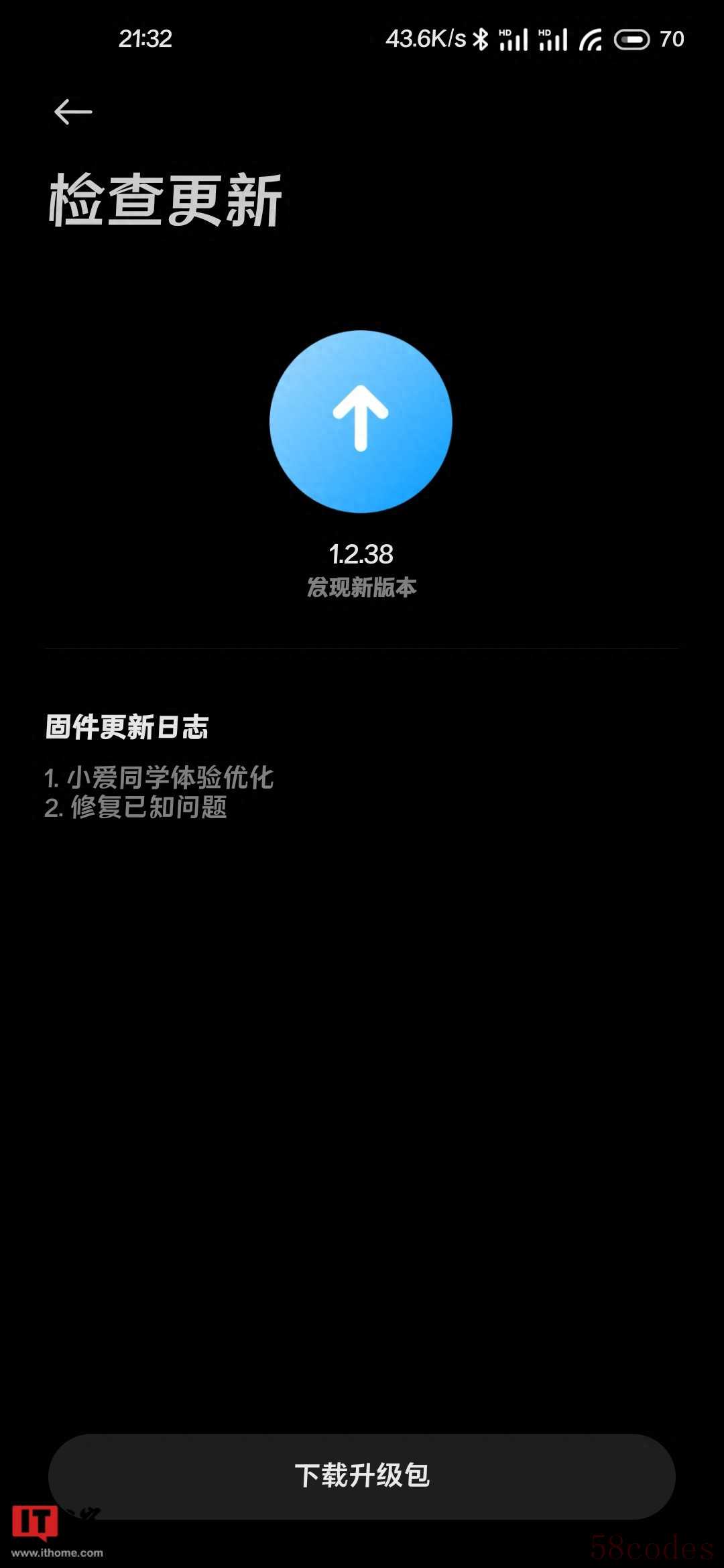The height and width of the screenshot is (1568, 724).
Task: Tap the 下载升级包 download button
Action: tap(362, 1476)
